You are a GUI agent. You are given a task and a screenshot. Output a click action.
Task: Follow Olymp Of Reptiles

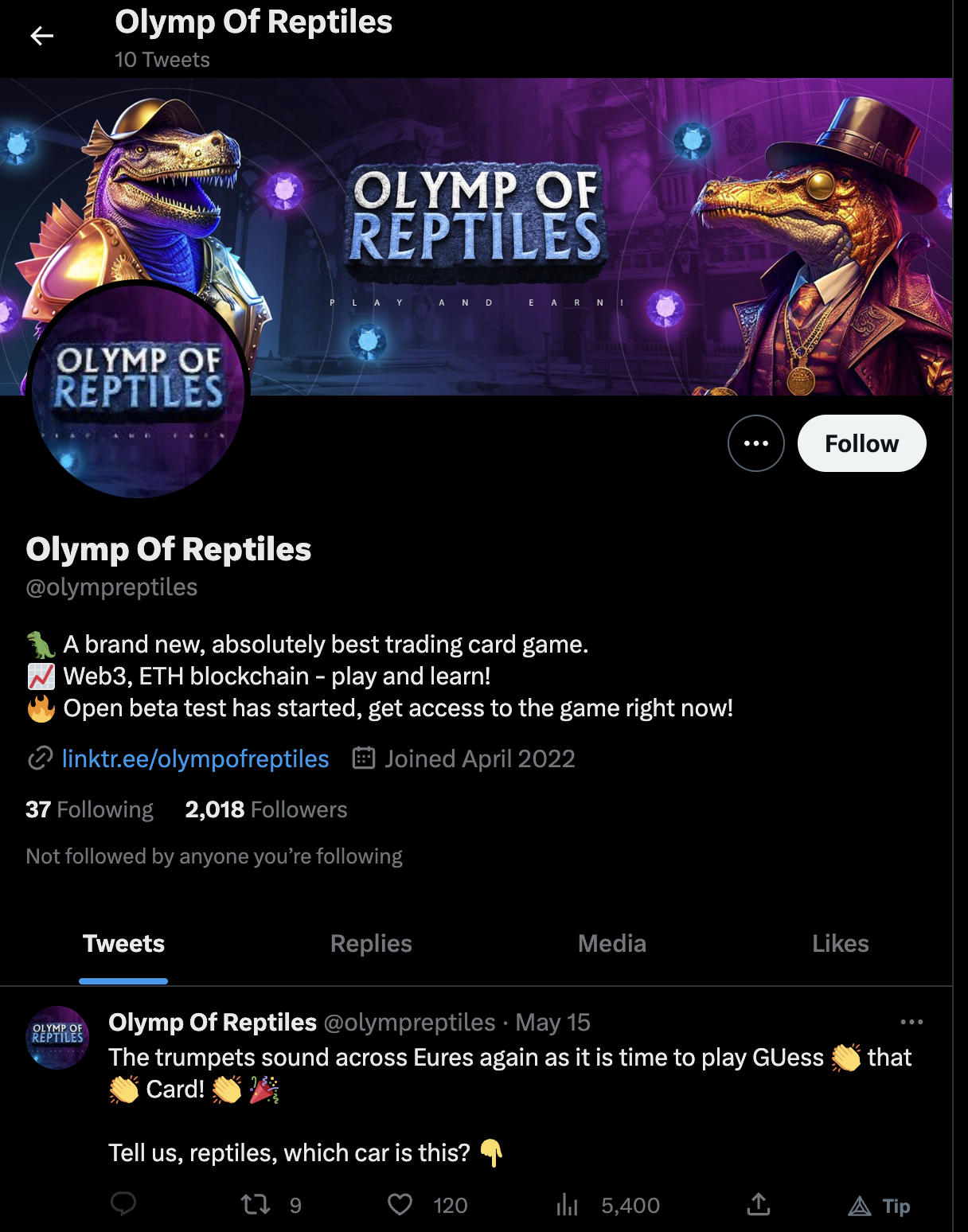(x=861, y=443)
